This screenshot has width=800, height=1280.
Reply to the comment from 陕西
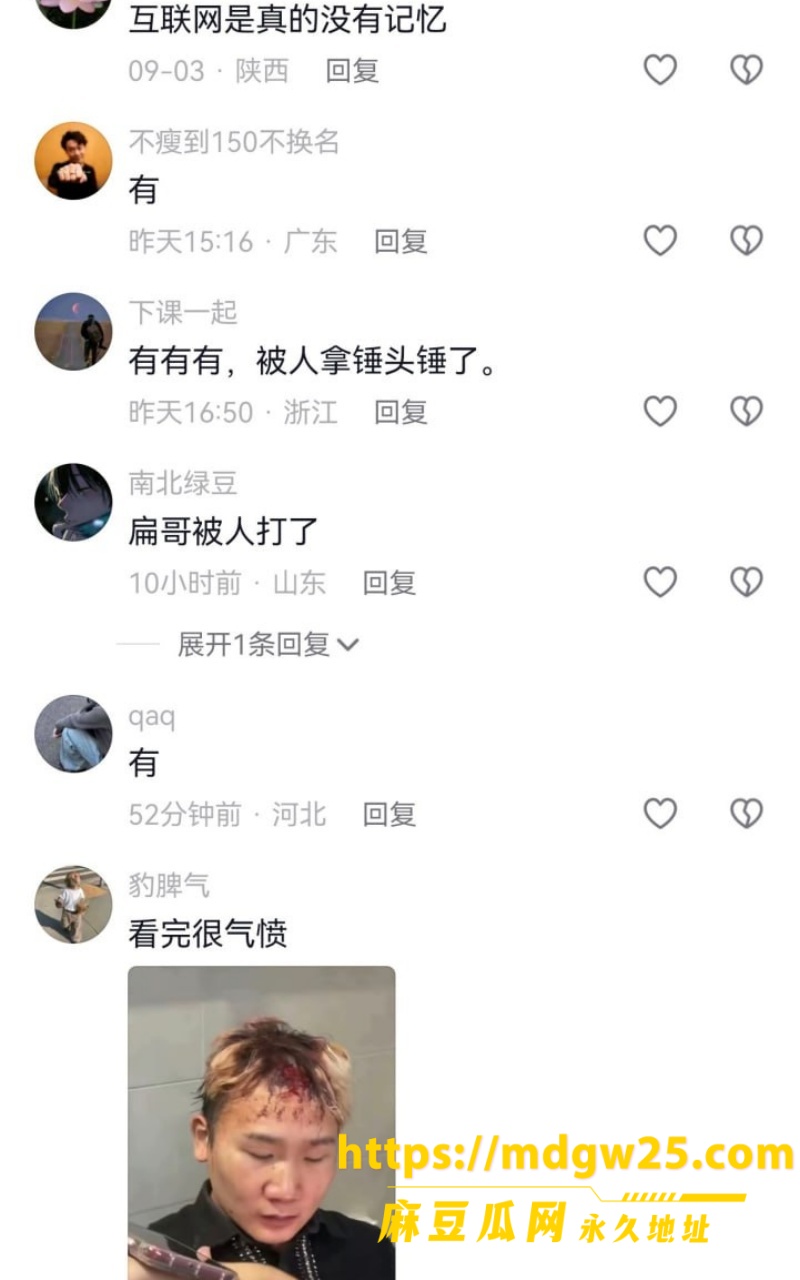[352, 71]
